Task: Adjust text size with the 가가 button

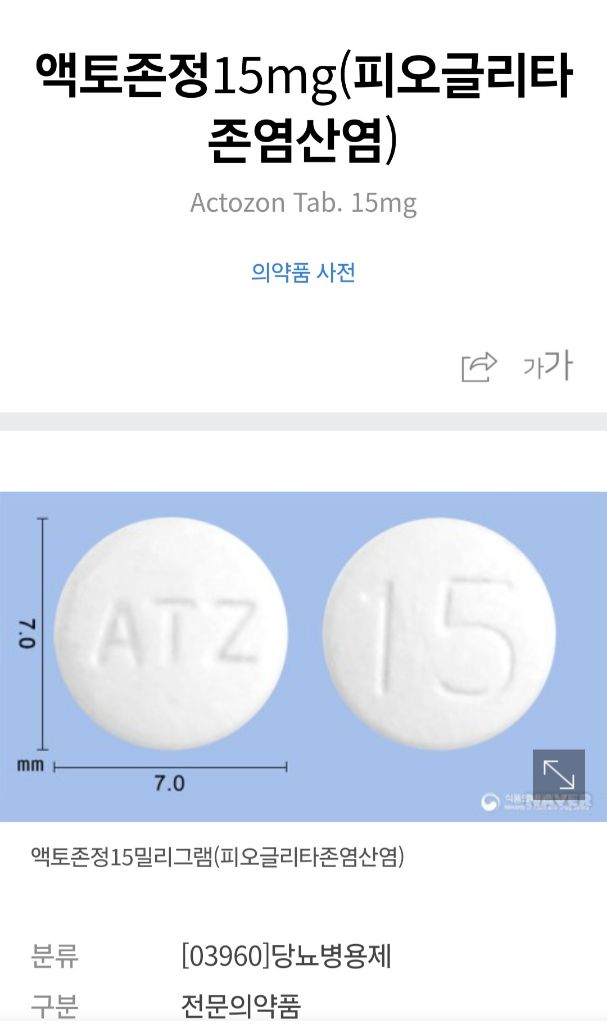Action: [x=547, y=366]
